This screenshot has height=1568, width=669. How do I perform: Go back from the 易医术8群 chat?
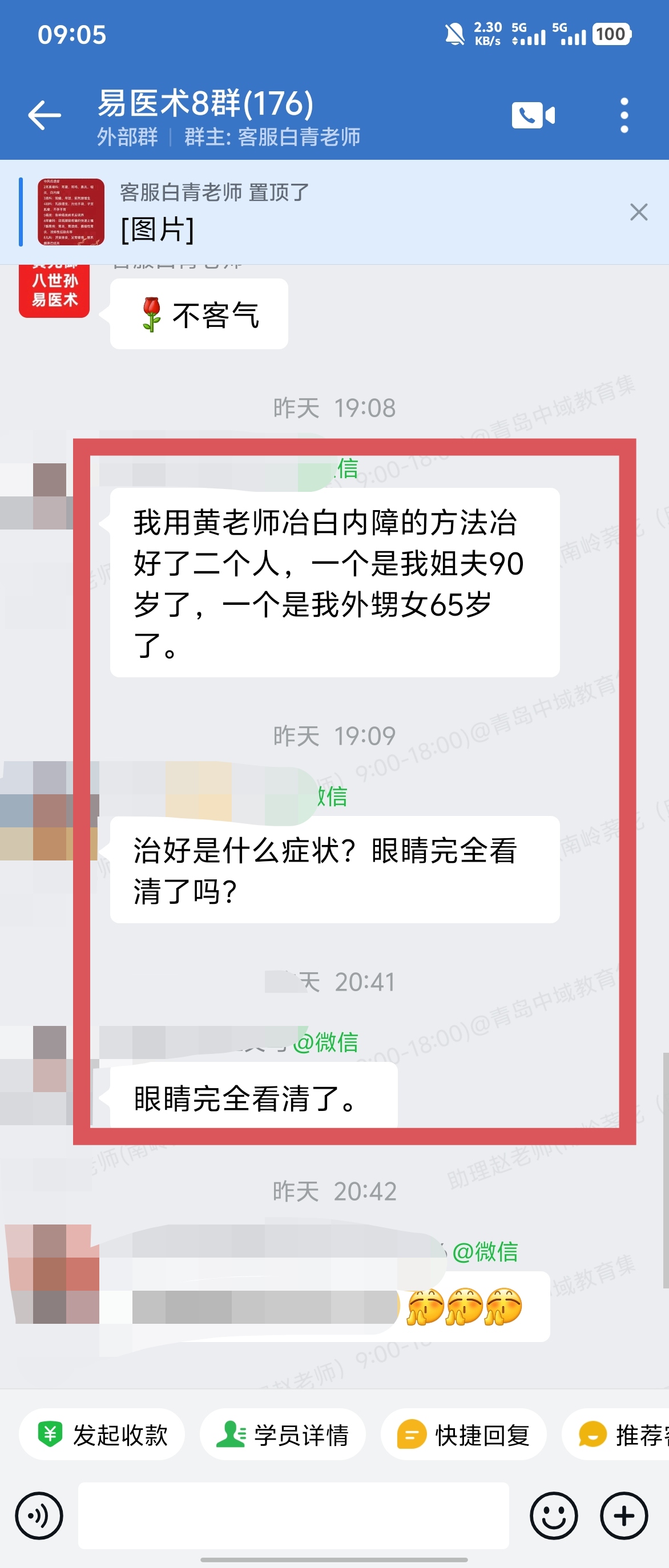45,115
